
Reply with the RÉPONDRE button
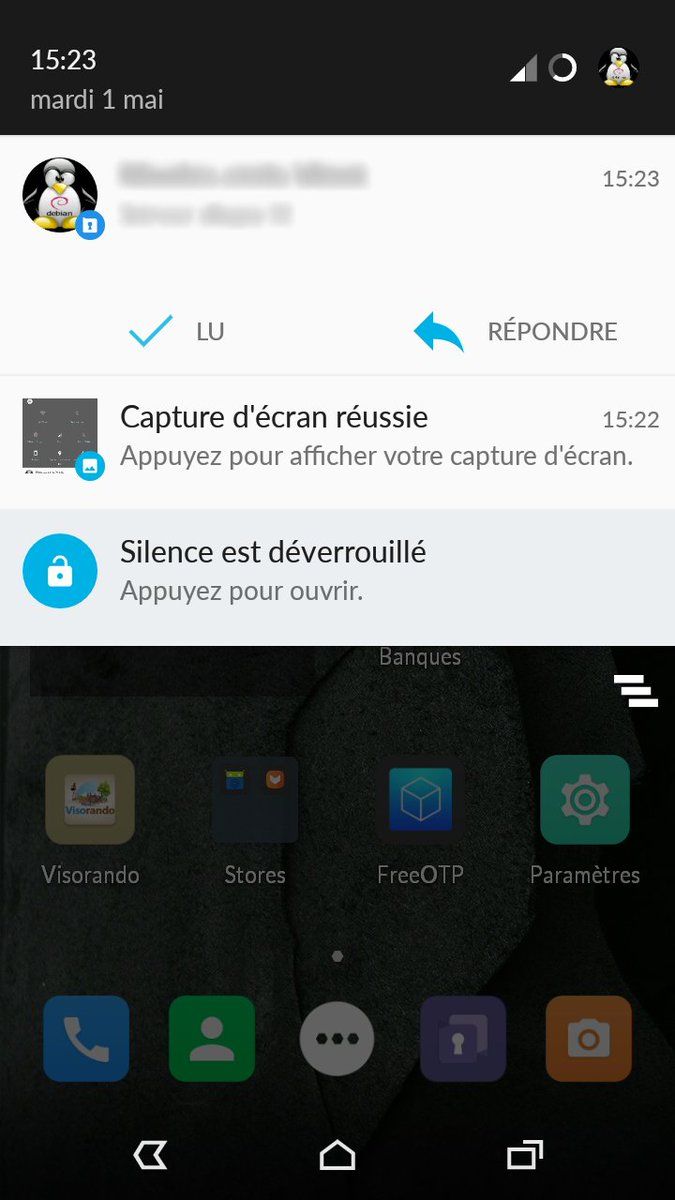(x=516, y=332)
